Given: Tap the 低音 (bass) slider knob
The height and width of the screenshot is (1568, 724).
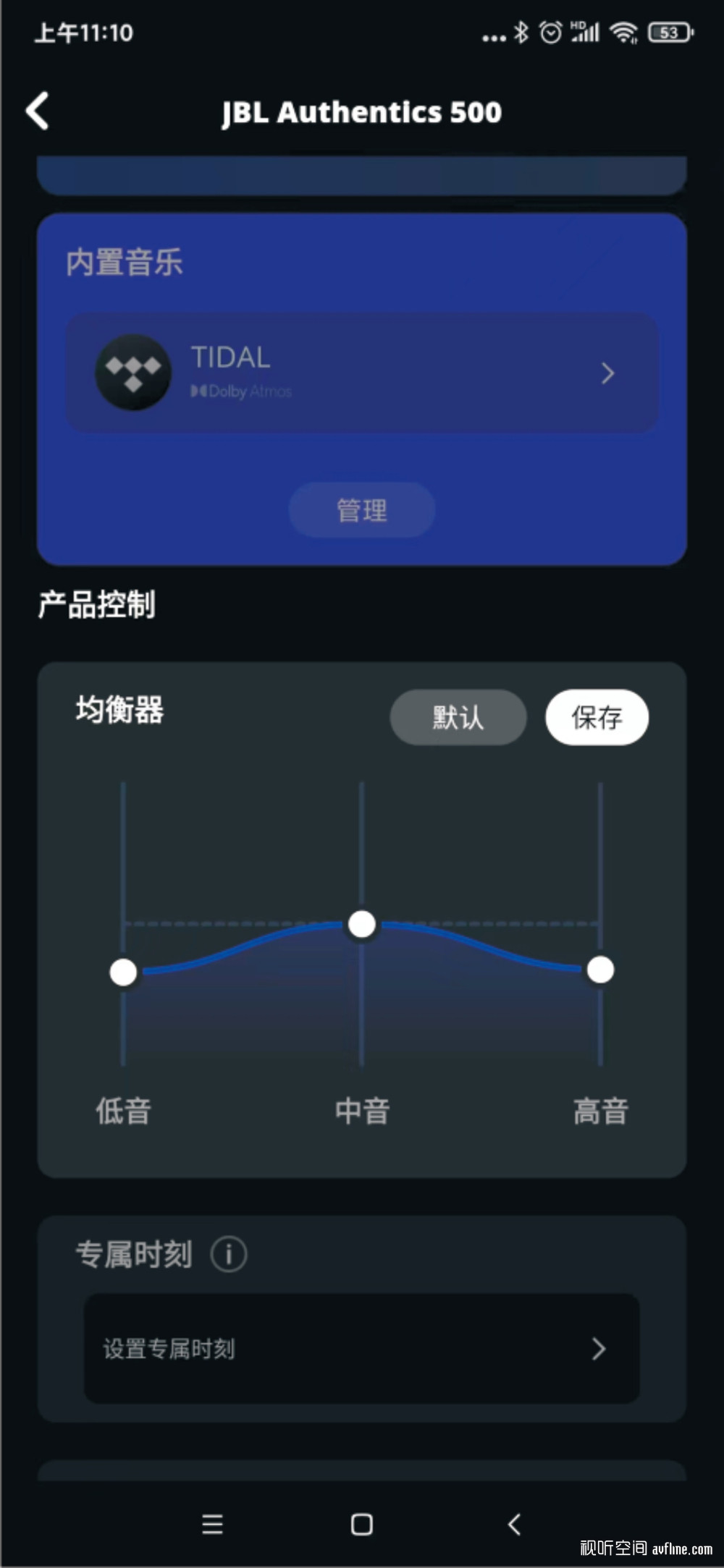Looking at the screenshot, I should [x=123, y=972].
